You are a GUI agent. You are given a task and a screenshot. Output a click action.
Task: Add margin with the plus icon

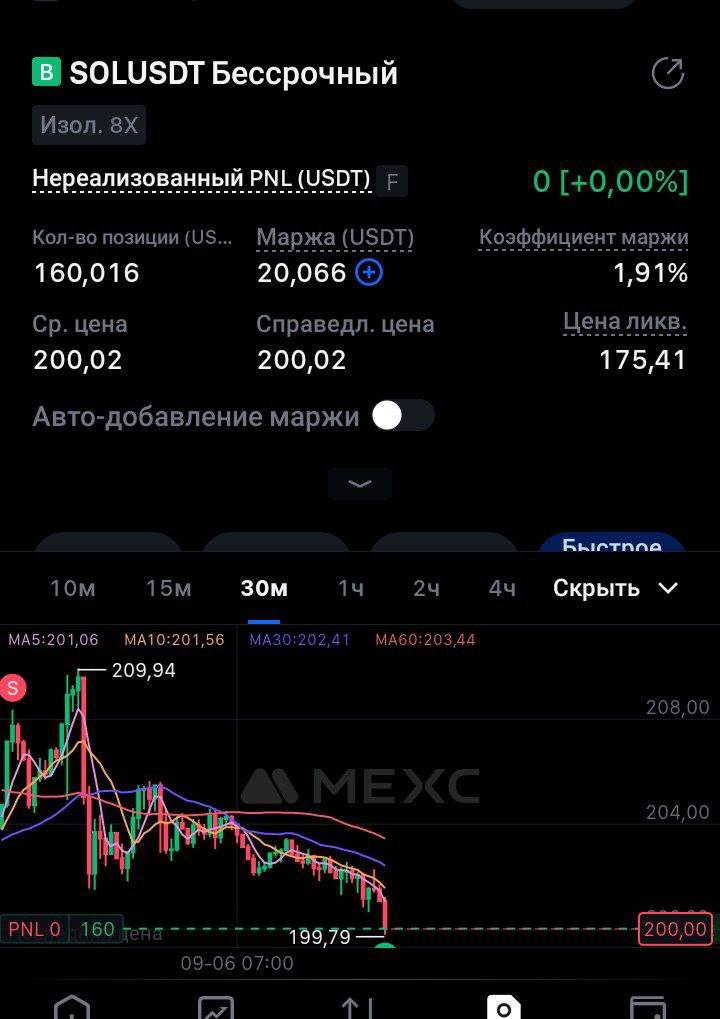coord(369,274)
